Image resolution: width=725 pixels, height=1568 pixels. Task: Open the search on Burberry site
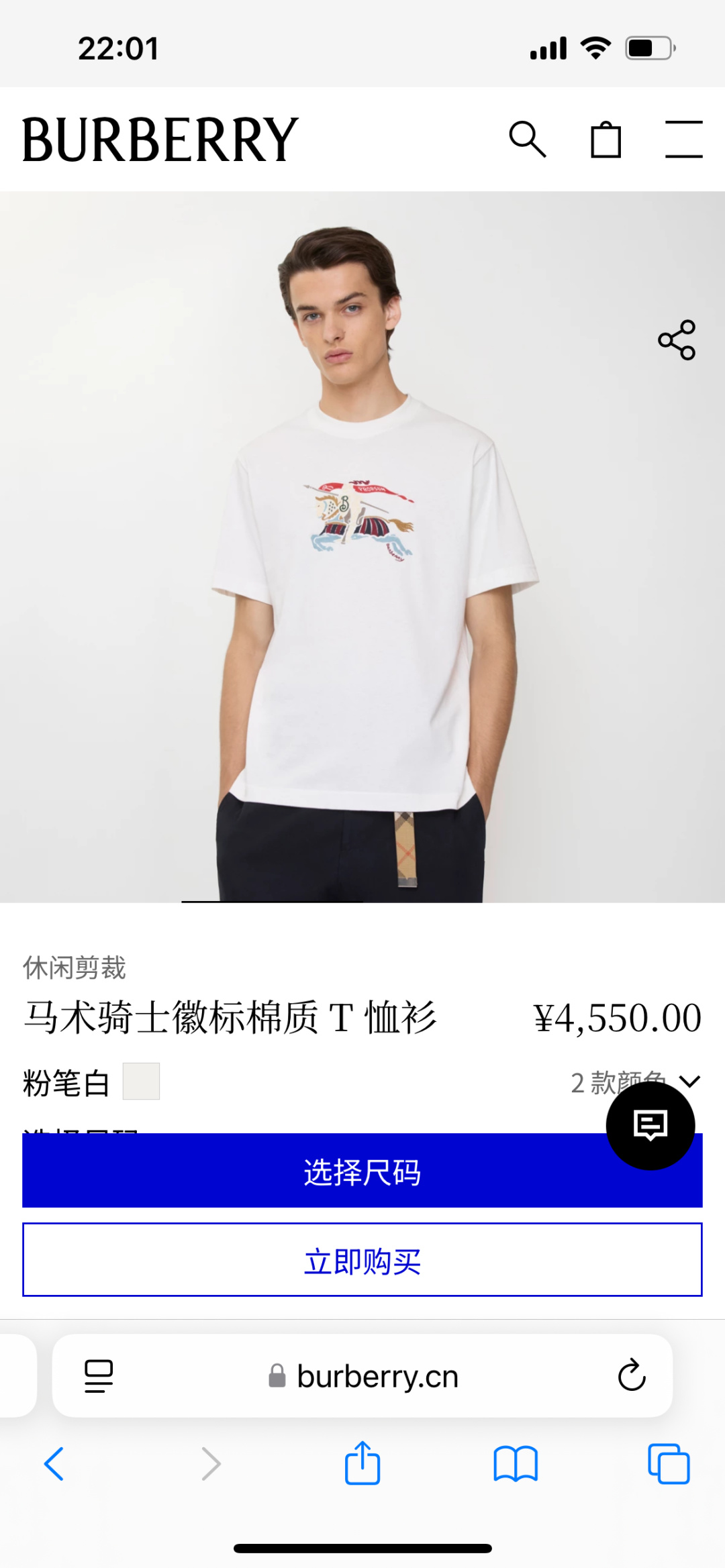530,140
